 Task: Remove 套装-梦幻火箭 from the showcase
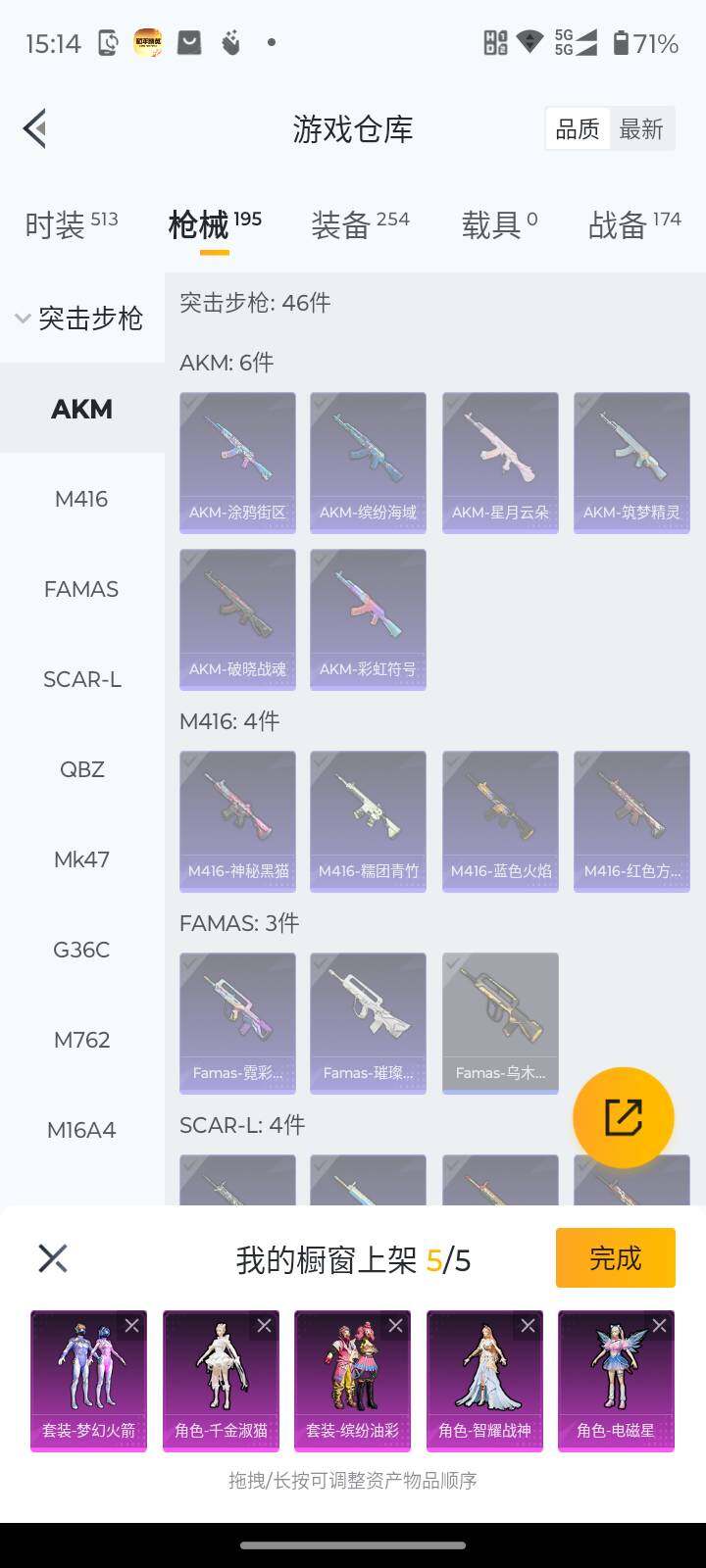(x=131, y=1325)
